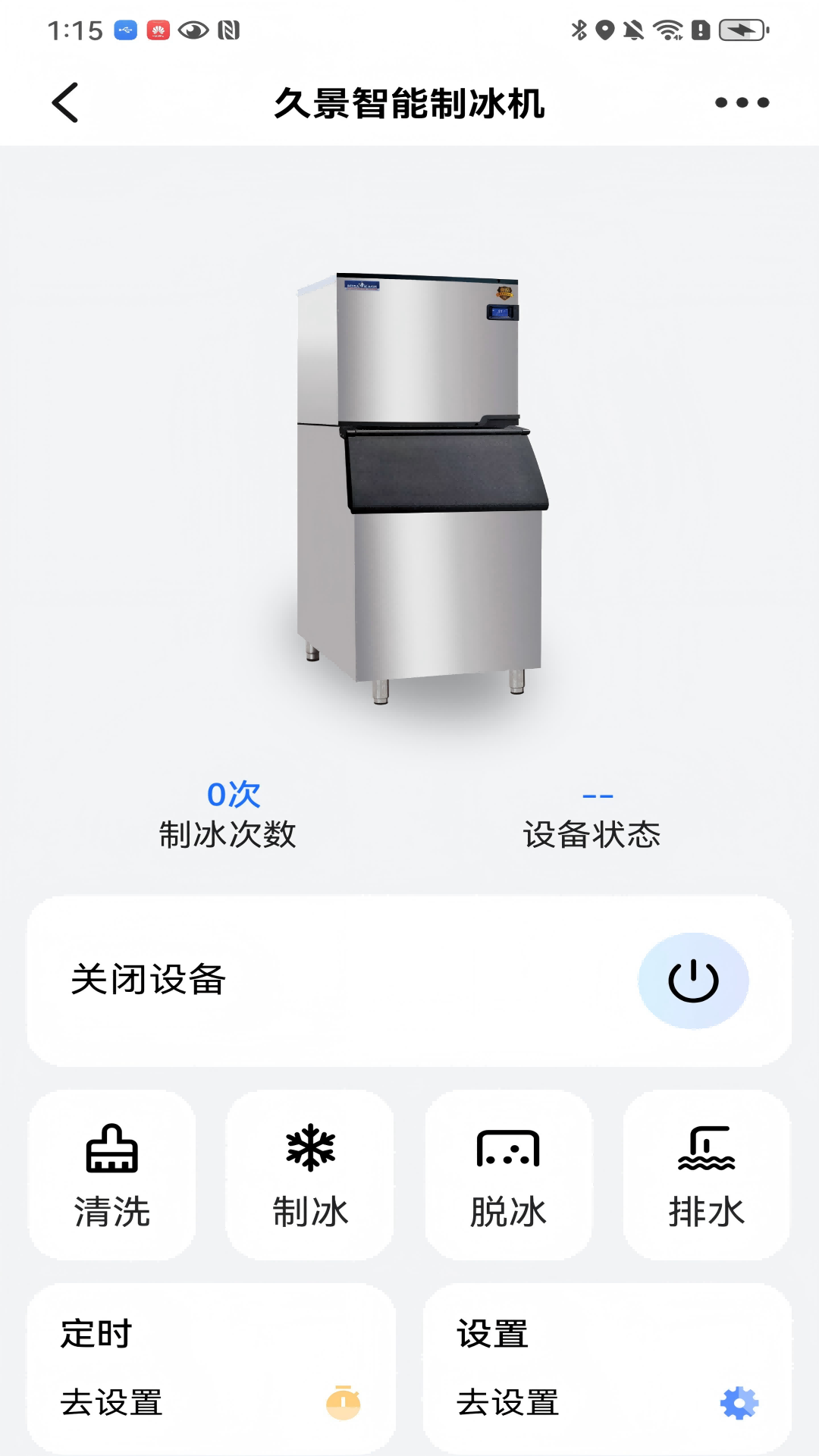Toggle device power using 关闭设备 control
The image size is (819, 1456).
(409, 980)
